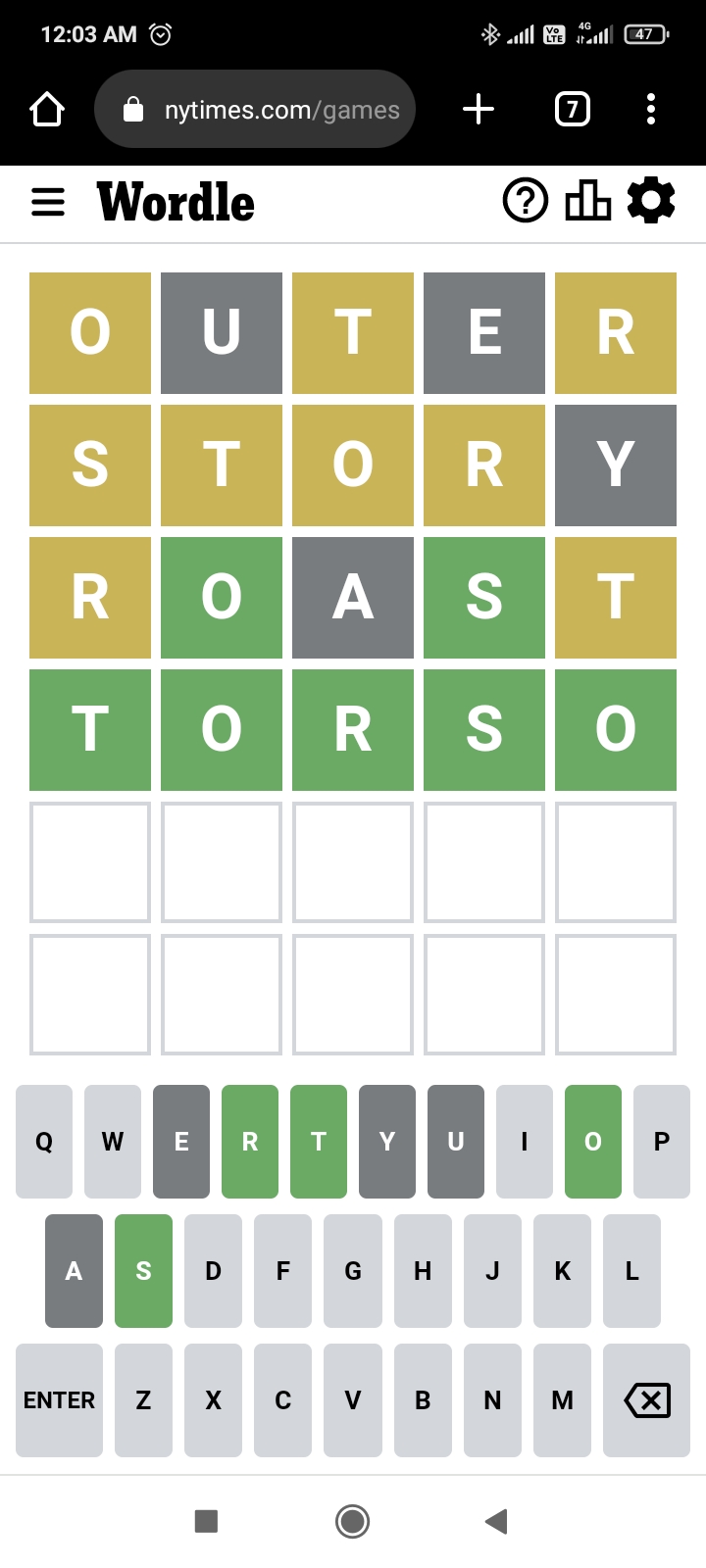The height and width of the screenshot is (1568, 706).
Task: Open a new browser tab
Action: [x=479, y=109]
